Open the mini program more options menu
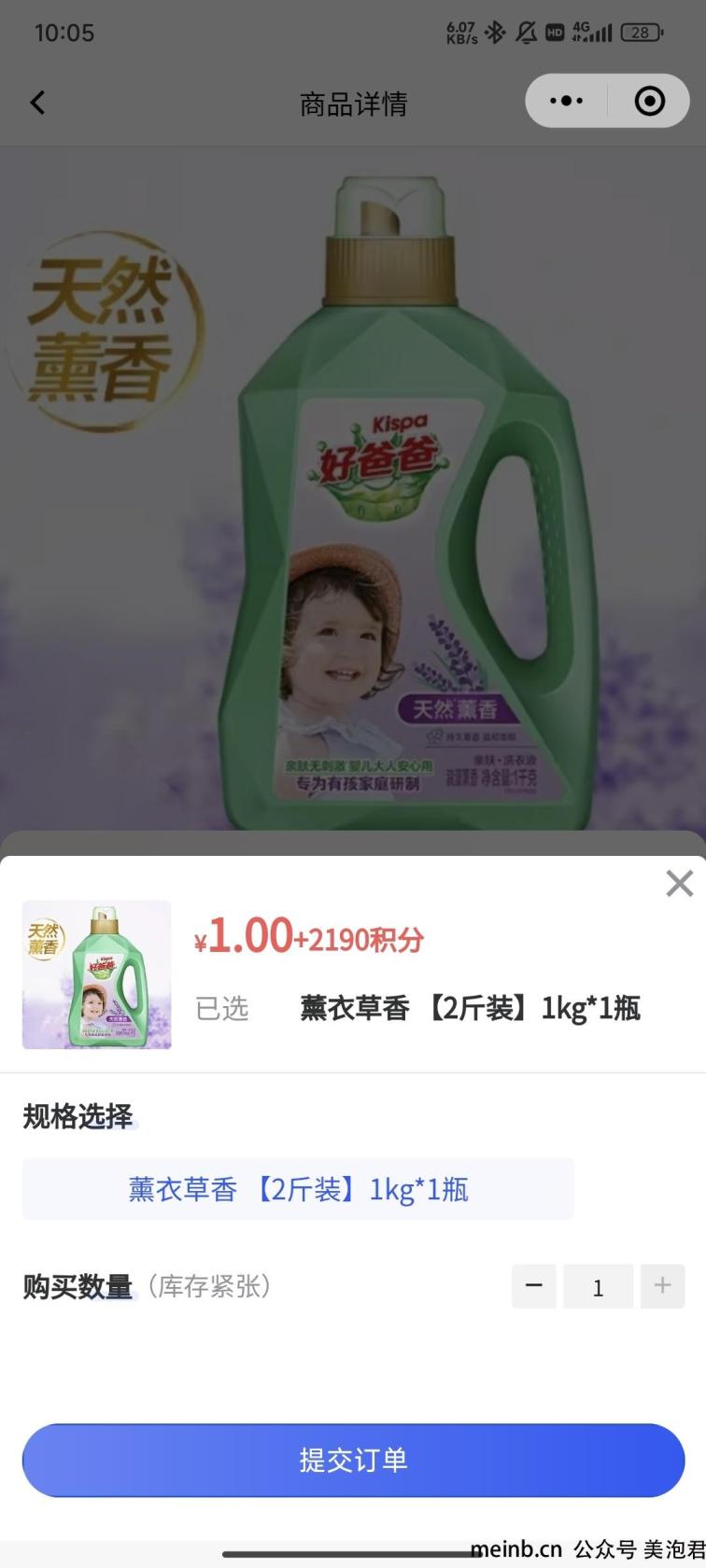The image size is (706, 1568). tap(566, 101)
